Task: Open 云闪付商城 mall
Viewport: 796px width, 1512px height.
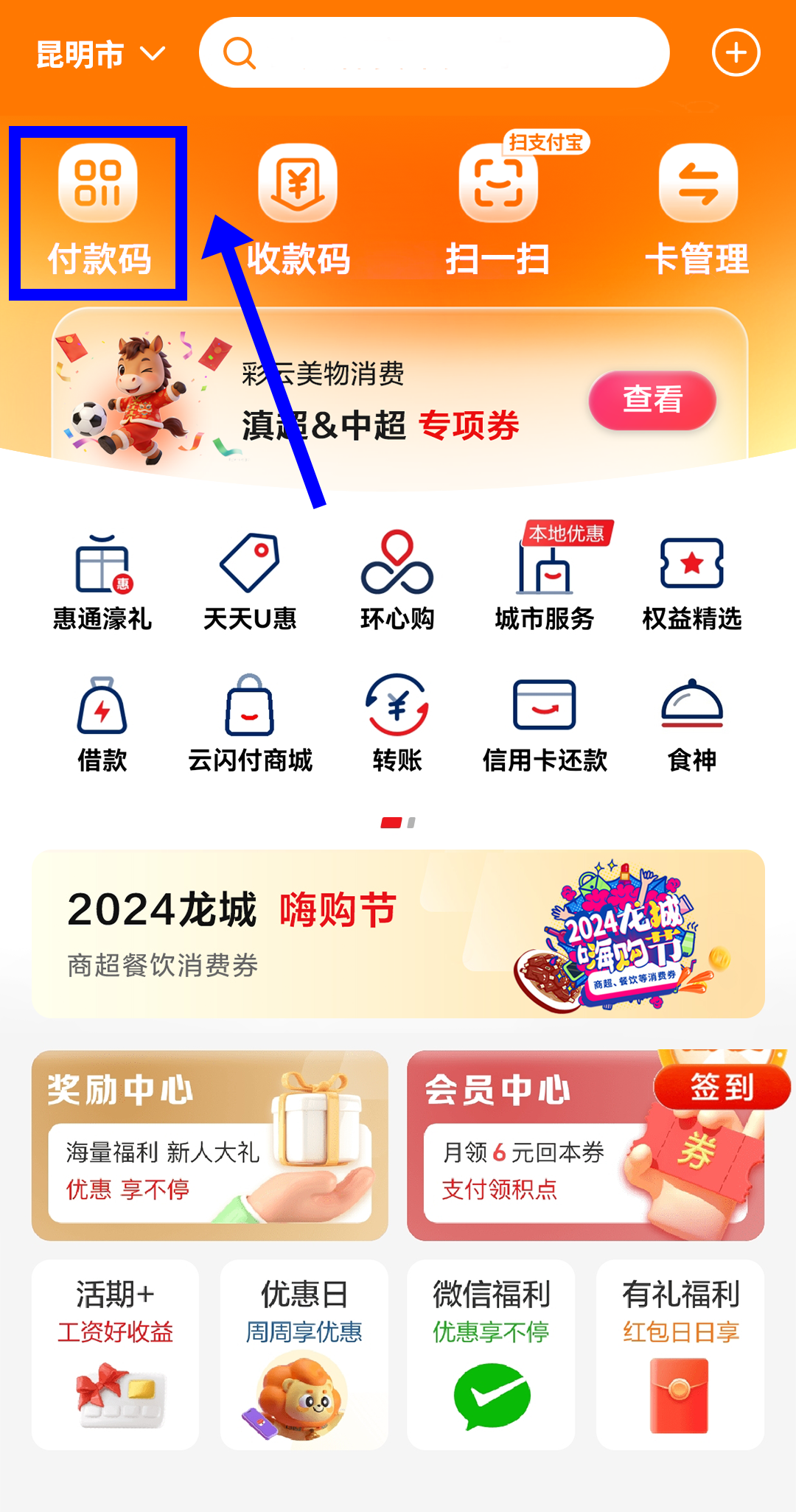Action: click(251, 722)
